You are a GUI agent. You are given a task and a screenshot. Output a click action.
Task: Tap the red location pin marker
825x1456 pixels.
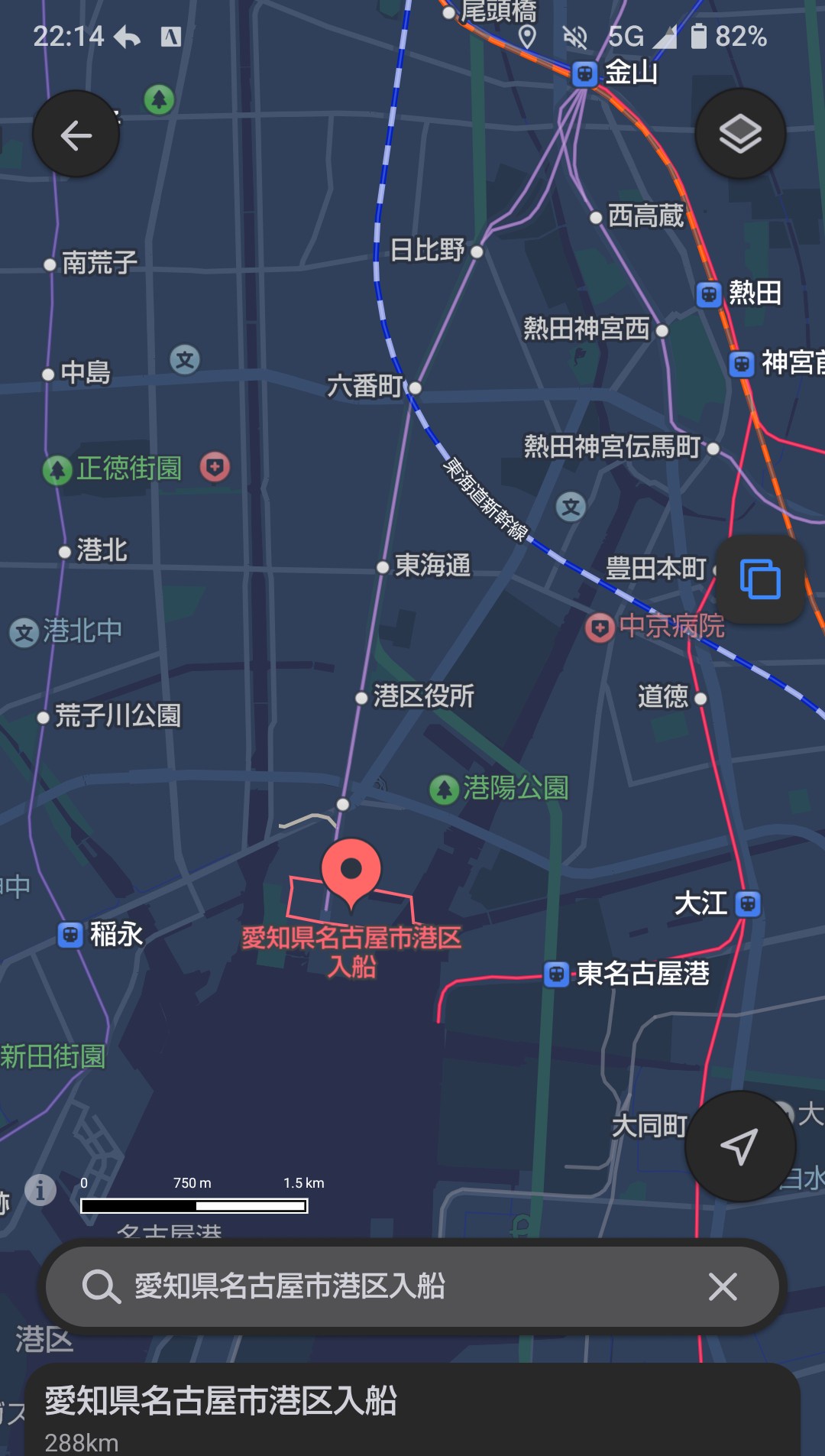(351, 873)
